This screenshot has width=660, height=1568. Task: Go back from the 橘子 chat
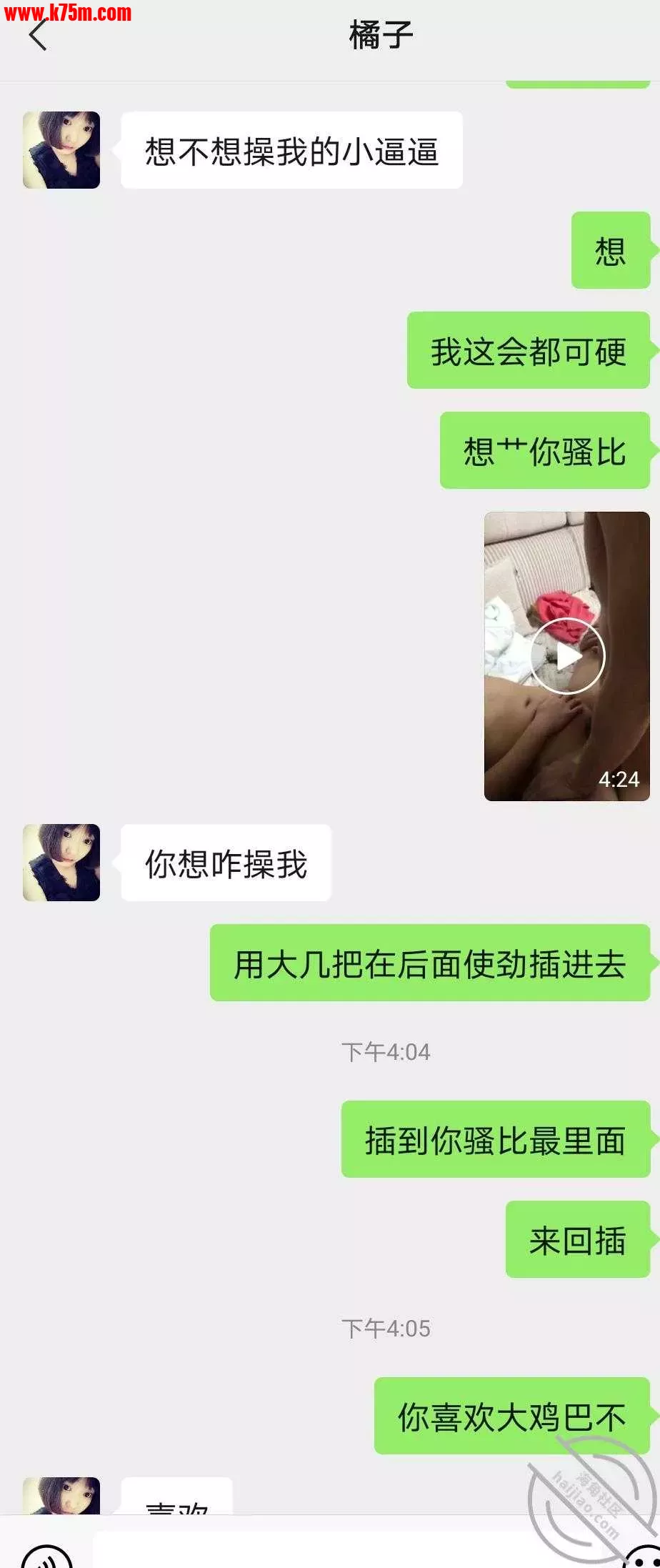point(38,35)
